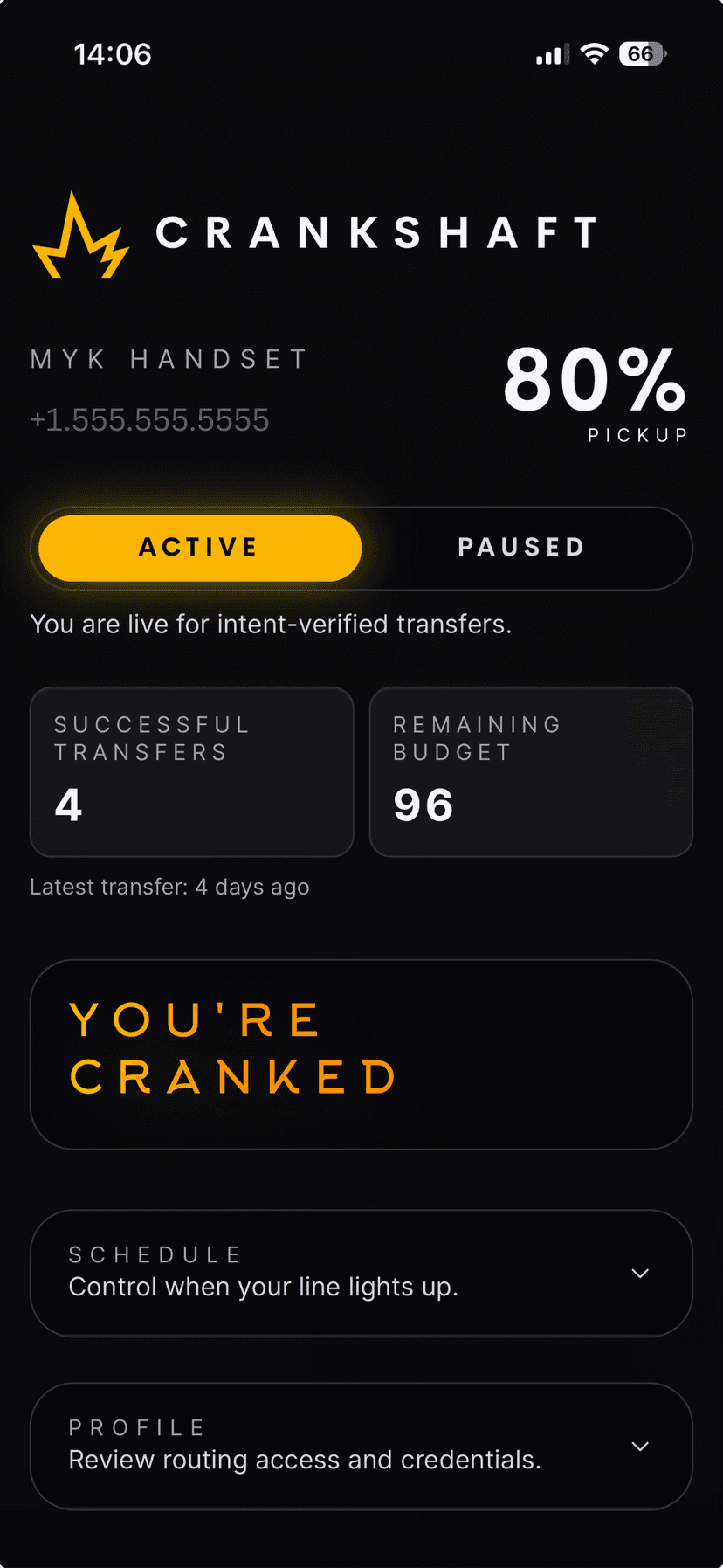Expand the Schedule settings panel
The width and height of the screenshot is (723, 1568).
361,1274
